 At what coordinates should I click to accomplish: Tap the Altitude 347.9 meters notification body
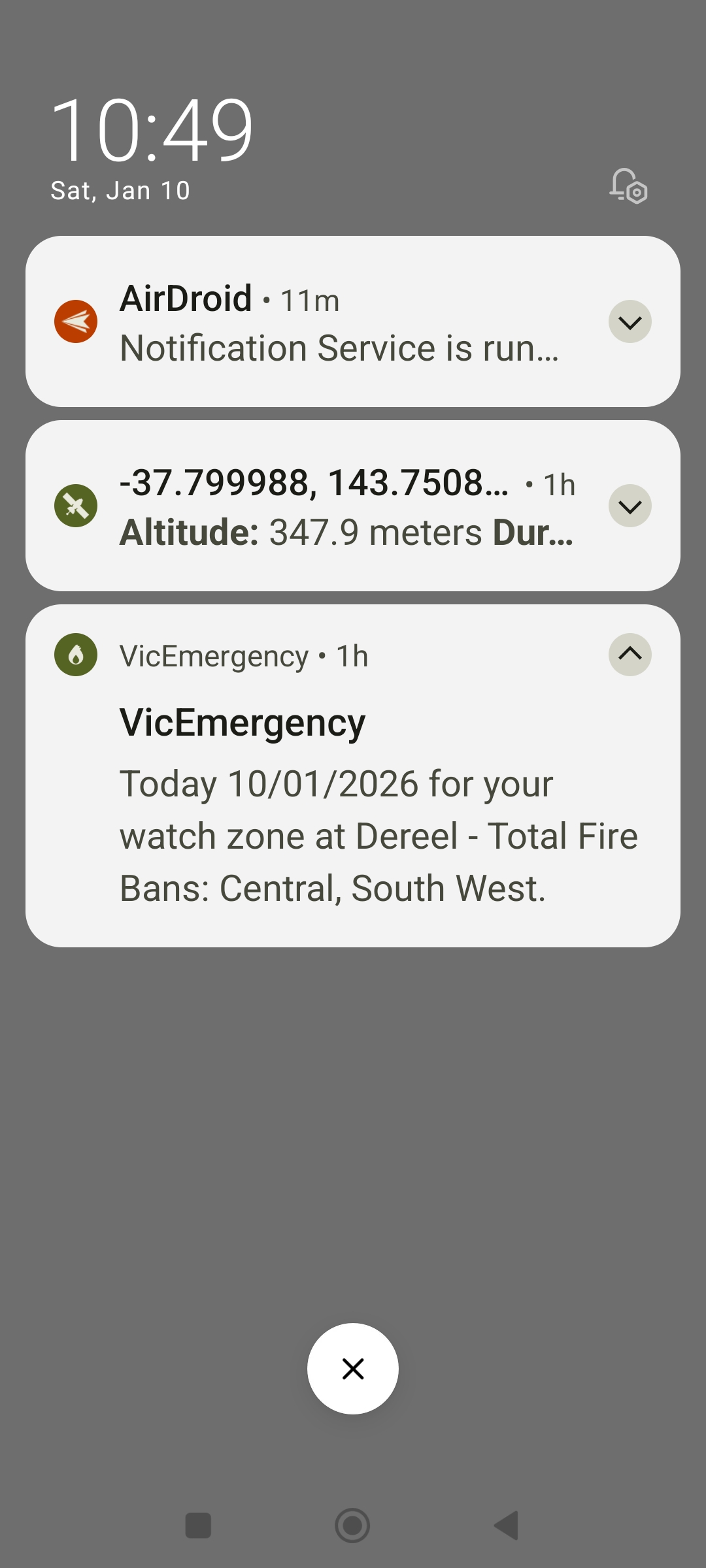(346, 531)
